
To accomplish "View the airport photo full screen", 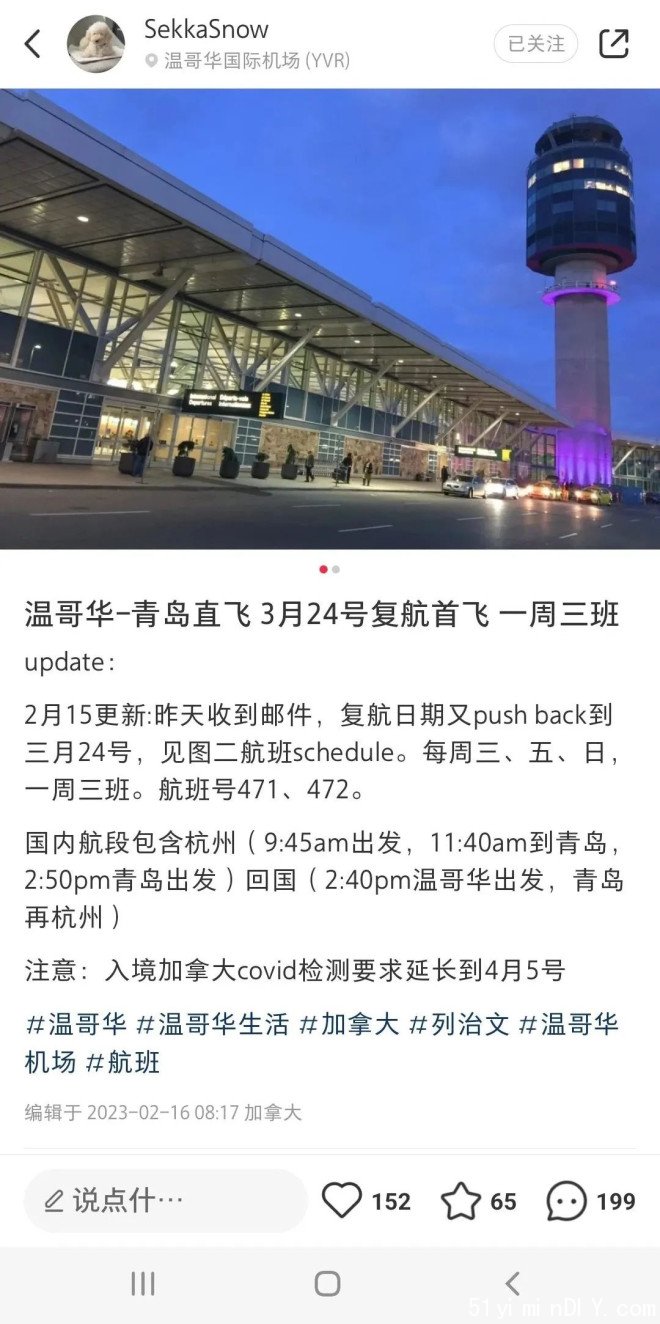I will tap(330, 318).
